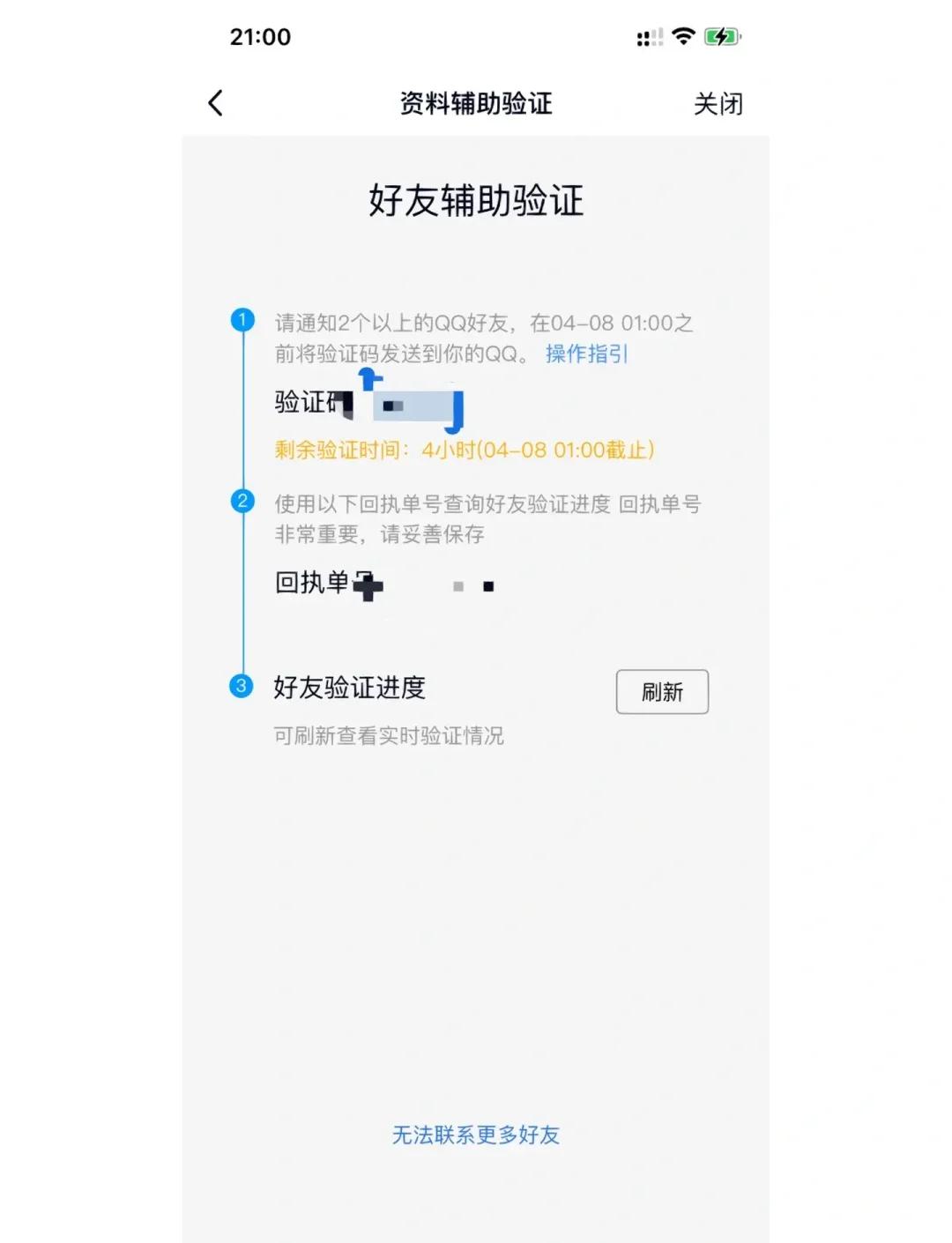Image resolution: width=952 pixels, height=1243 pixels.
Task: Open the 操作指引 link
Action: click(x=586, y=354)
